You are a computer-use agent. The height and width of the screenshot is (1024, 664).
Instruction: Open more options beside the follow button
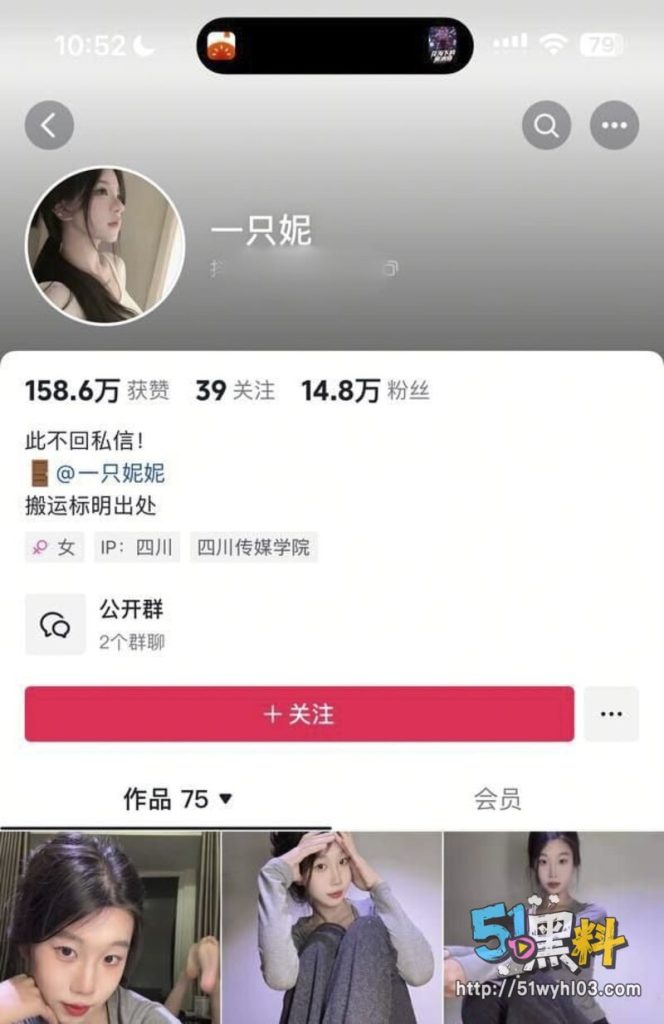coord(611,714)
